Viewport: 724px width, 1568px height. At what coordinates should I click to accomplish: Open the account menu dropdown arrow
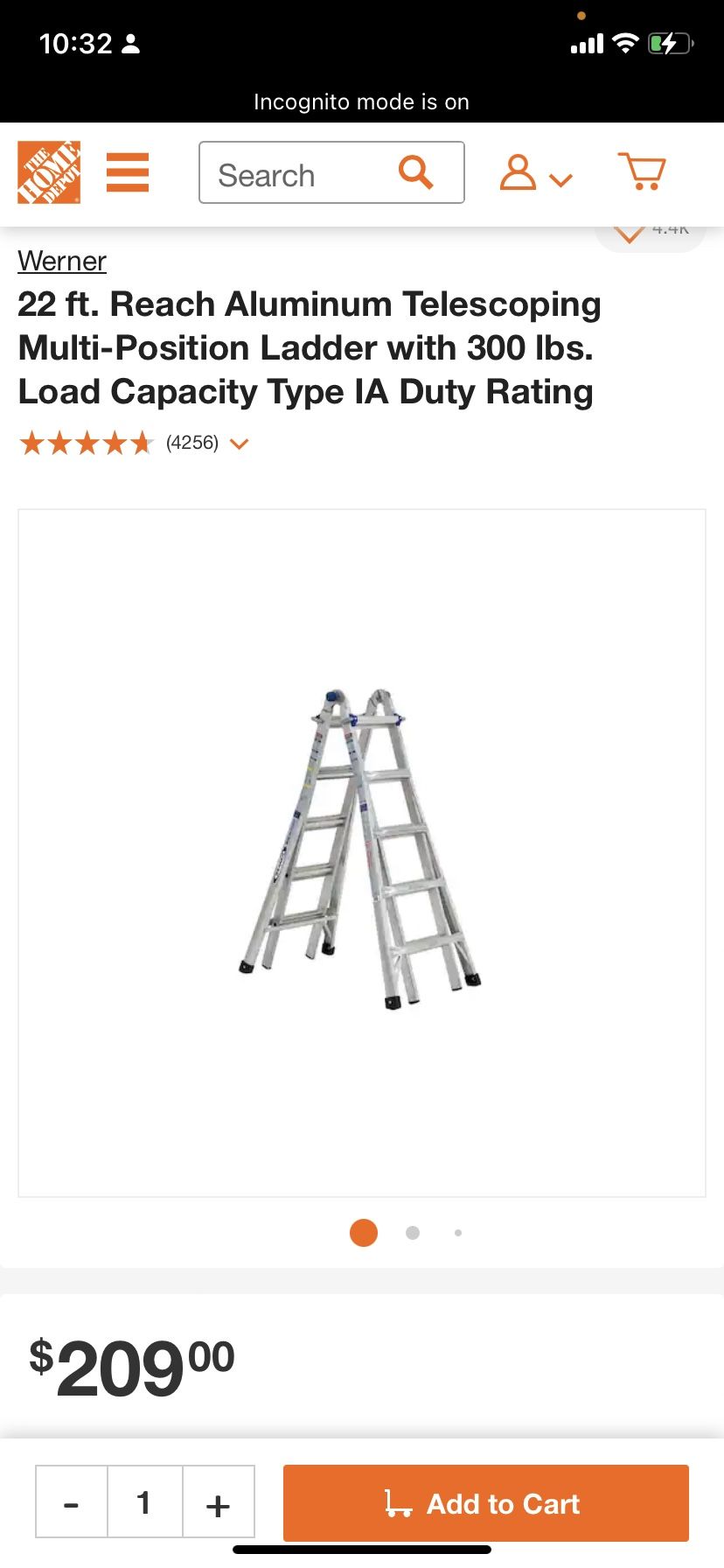tap(560, 178)
